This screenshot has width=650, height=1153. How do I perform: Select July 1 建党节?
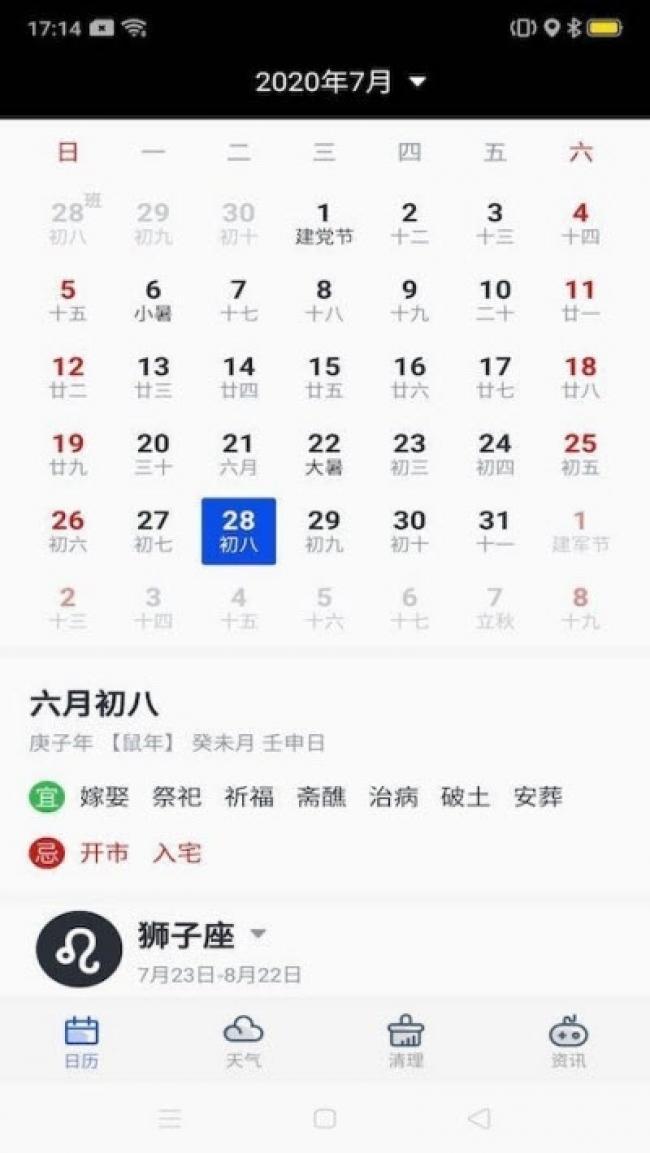click(324, 223)
